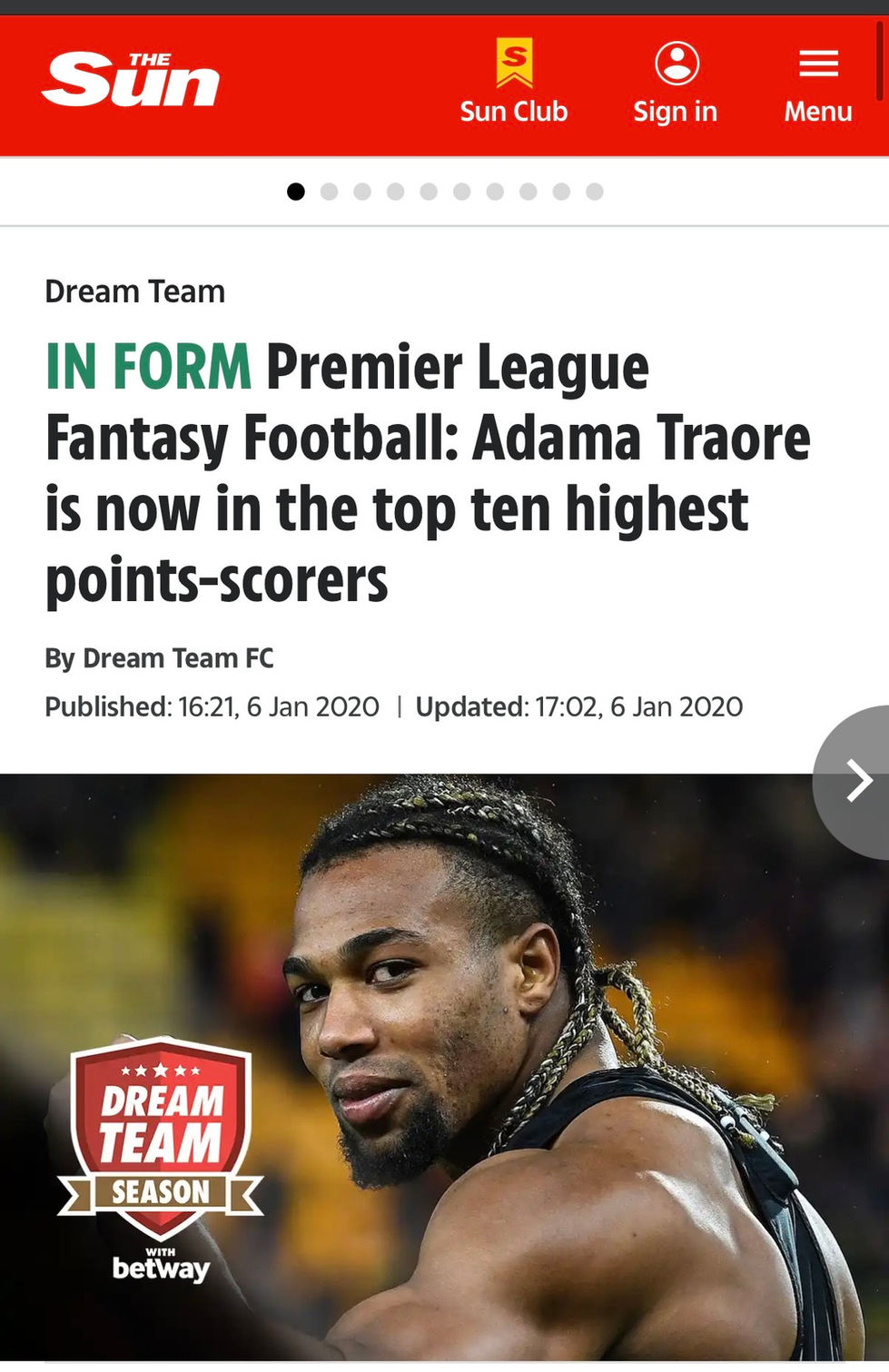Open the Menu
The width and height of the screenshot is (889, 1372).
[x=817, y=83]
